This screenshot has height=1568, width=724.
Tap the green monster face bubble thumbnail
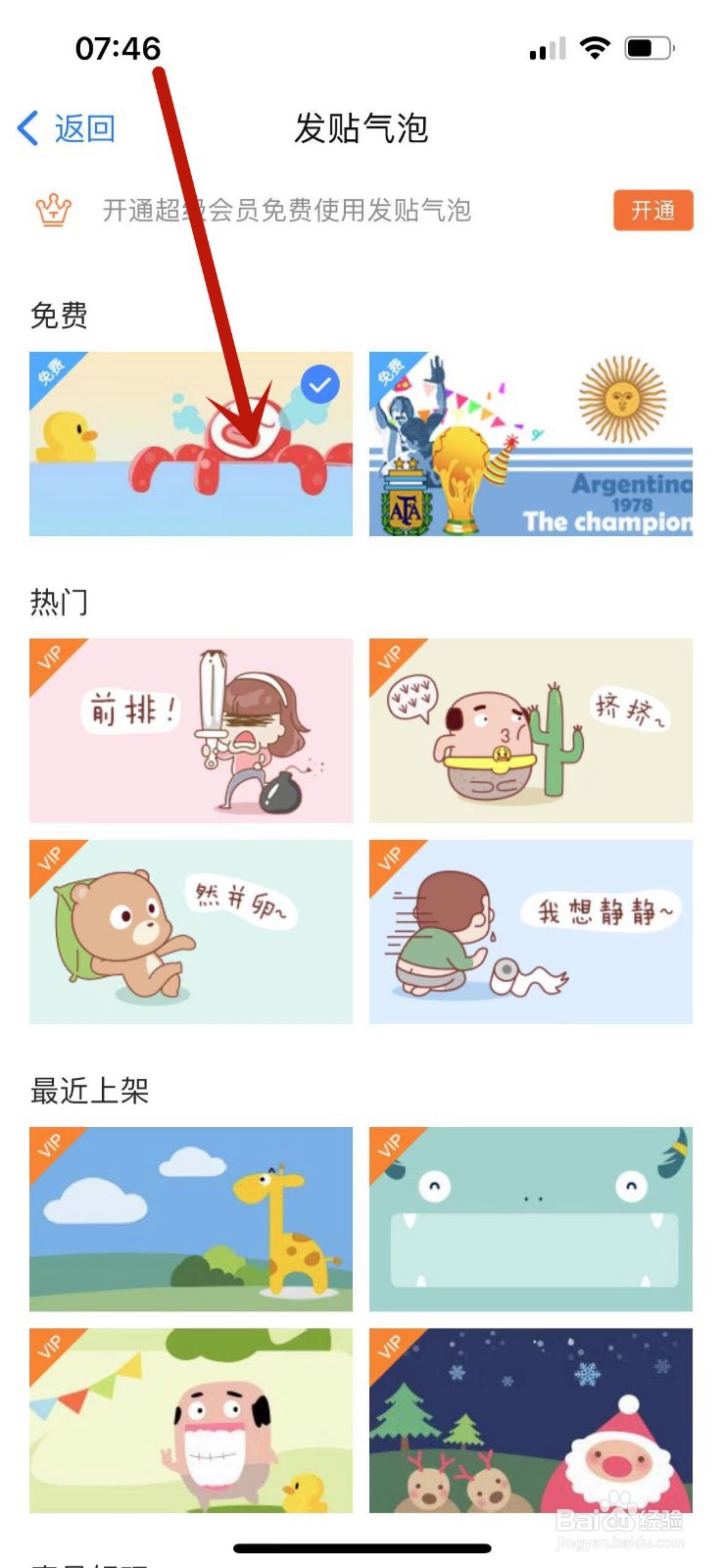click(x=530, y=1218)
